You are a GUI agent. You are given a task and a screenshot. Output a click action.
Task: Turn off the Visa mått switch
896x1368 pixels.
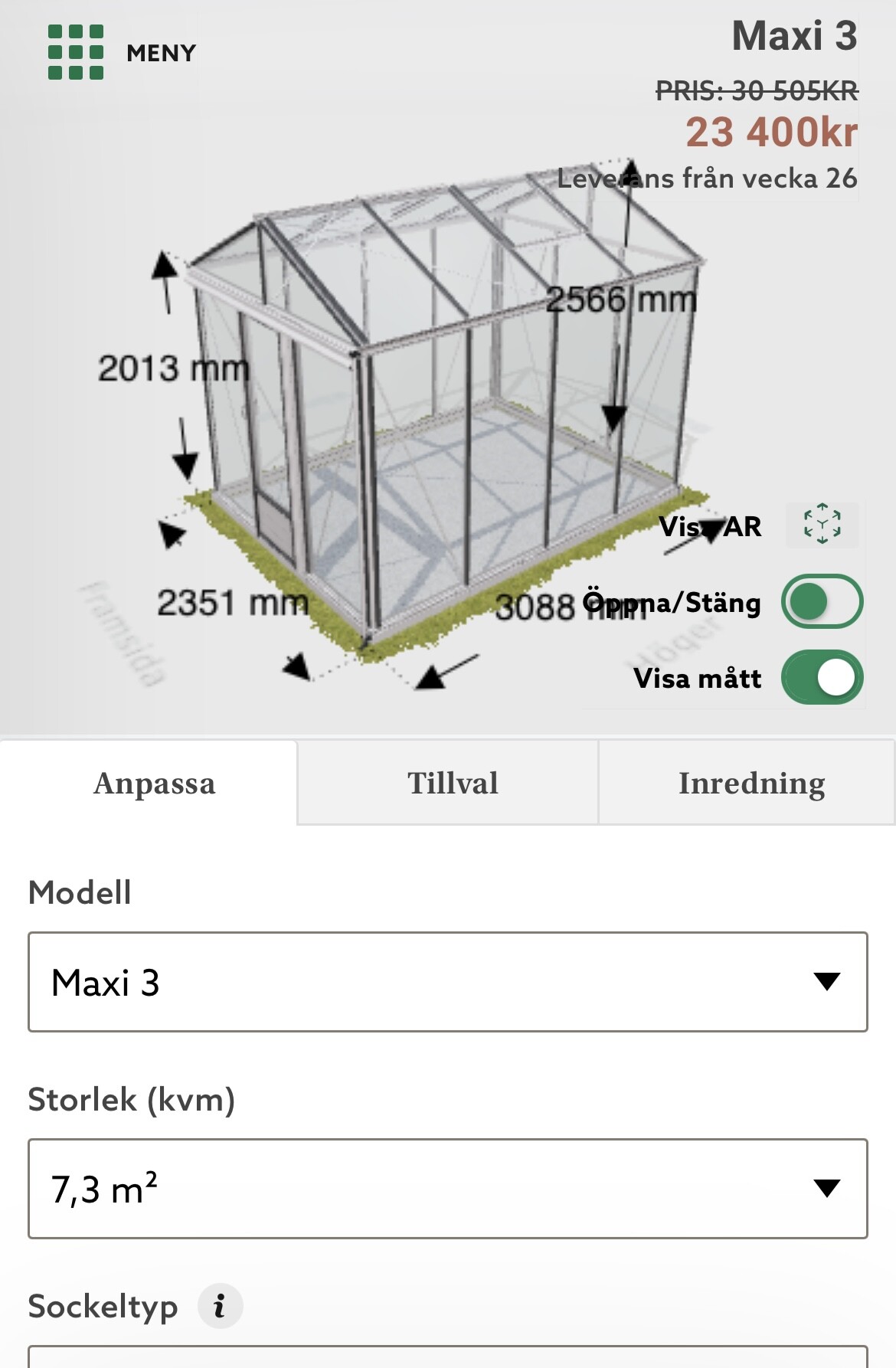click(822, 678)
